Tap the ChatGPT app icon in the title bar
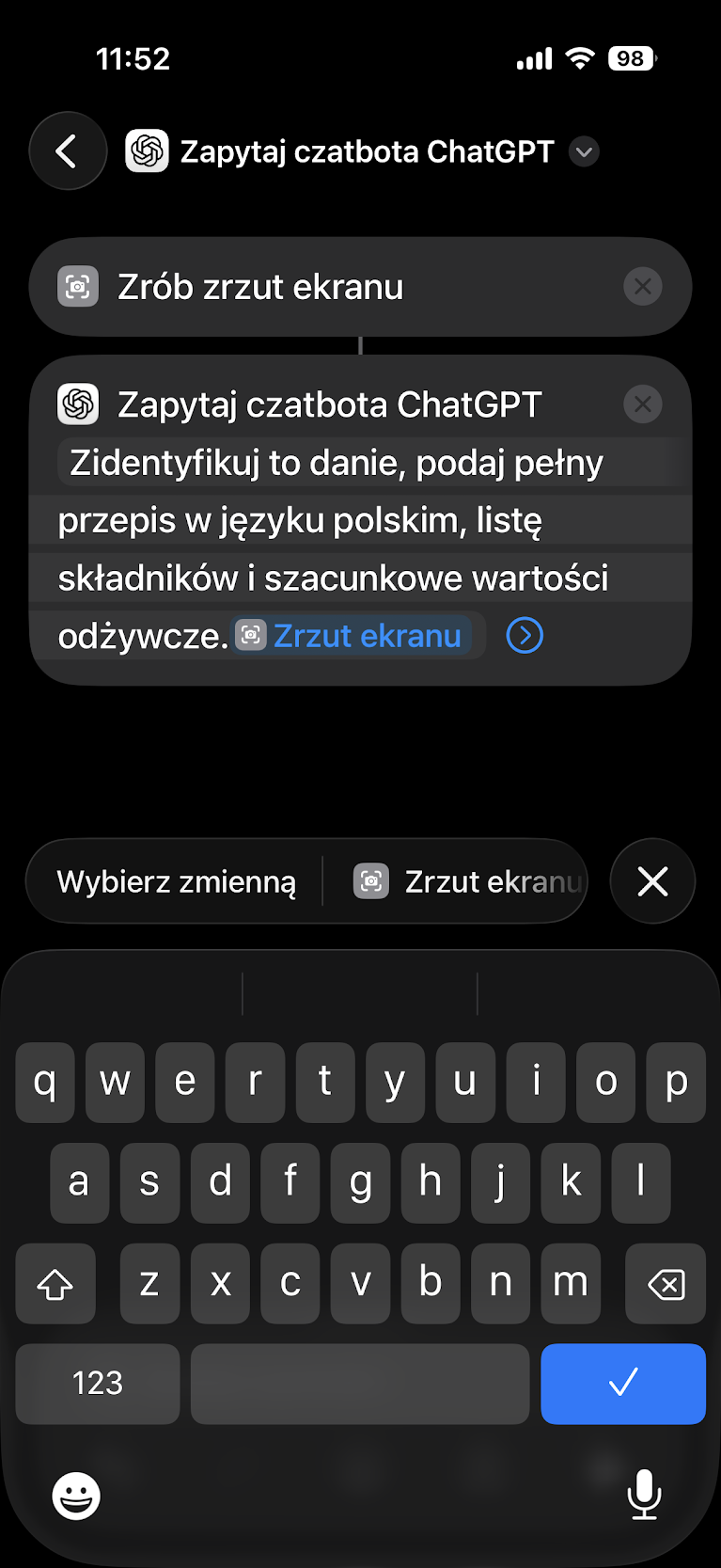Image resolution: width=721 pixels, height=1568 pixels. (147, 151)
